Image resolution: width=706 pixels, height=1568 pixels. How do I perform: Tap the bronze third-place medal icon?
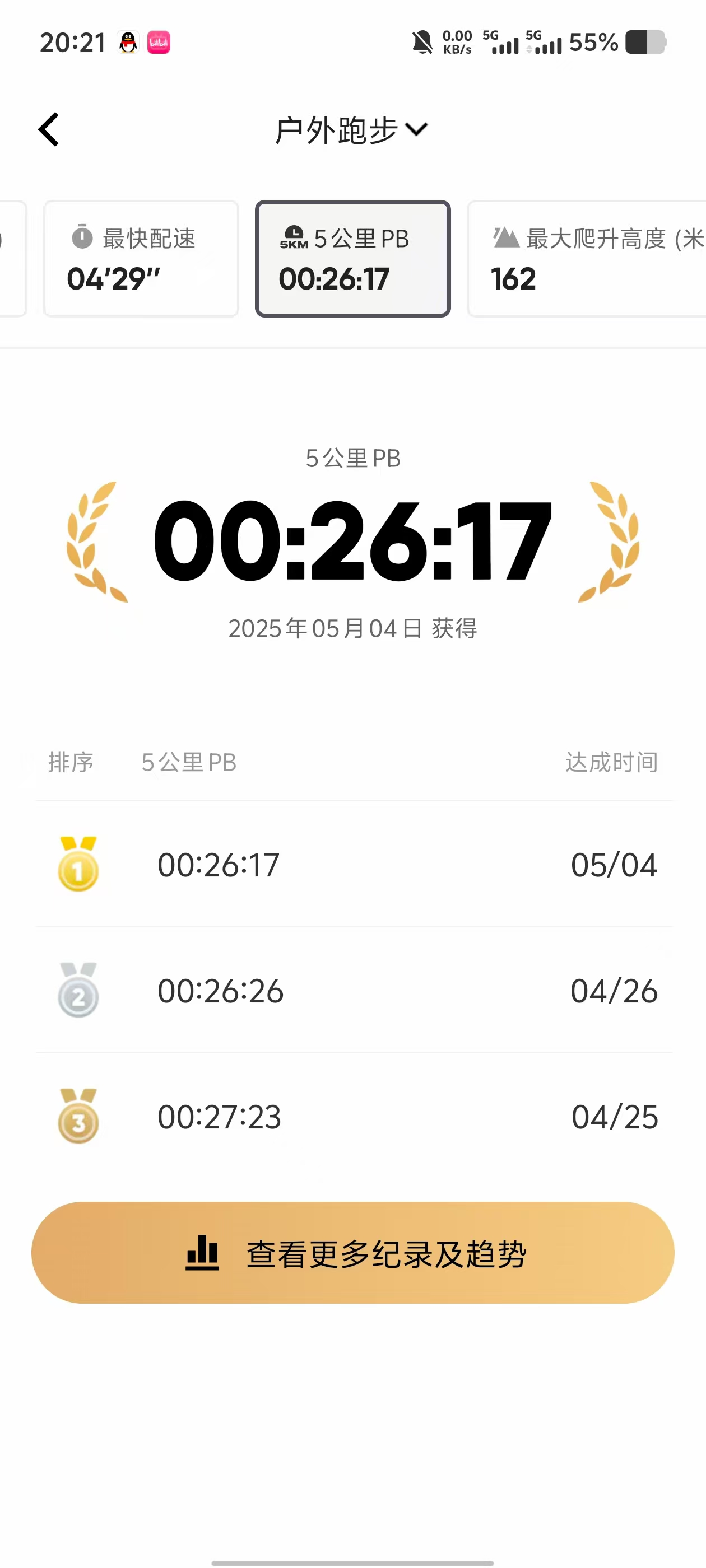(x=78, y=1118)
